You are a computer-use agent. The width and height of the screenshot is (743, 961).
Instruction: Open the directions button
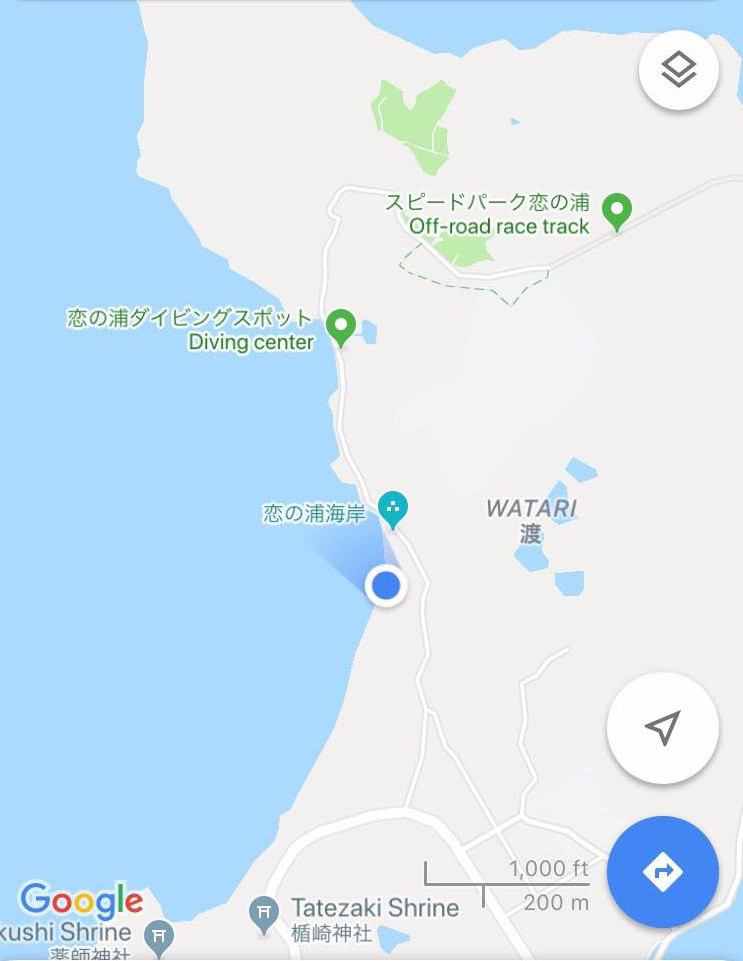coord(662,872)
